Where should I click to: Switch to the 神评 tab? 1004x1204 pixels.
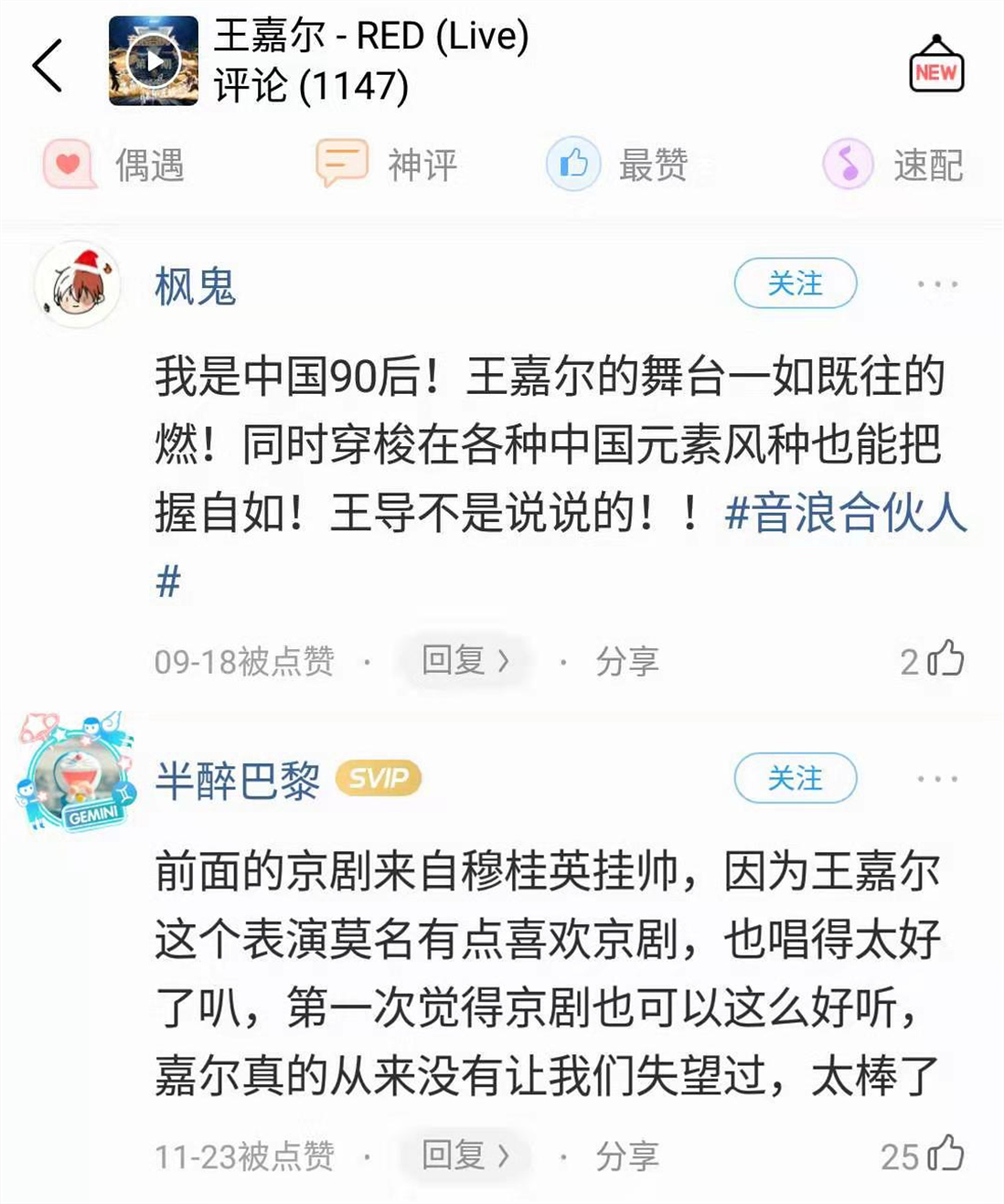tap(386, 165)
